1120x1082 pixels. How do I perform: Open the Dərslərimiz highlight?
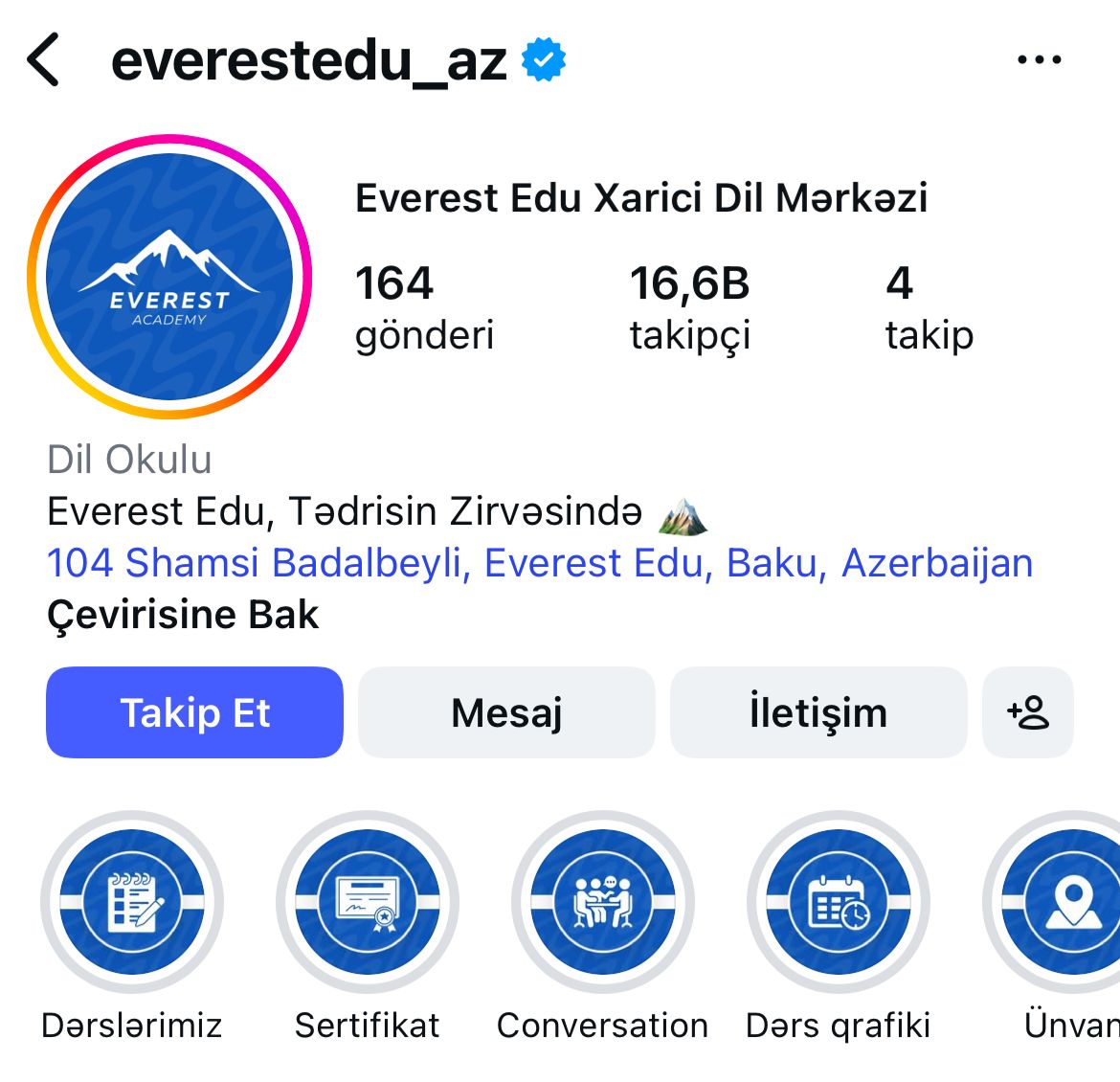pos(132,902)
